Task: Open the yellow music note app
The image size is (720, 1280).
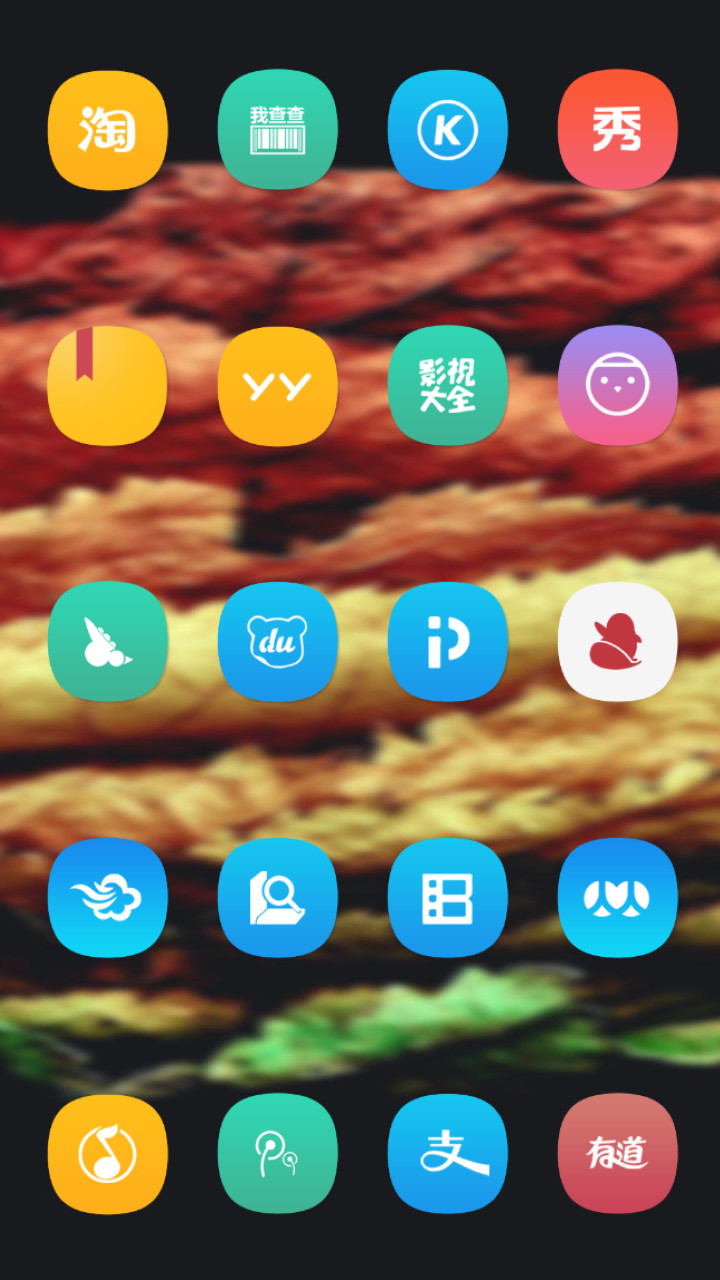Action: coord(108,1154)
